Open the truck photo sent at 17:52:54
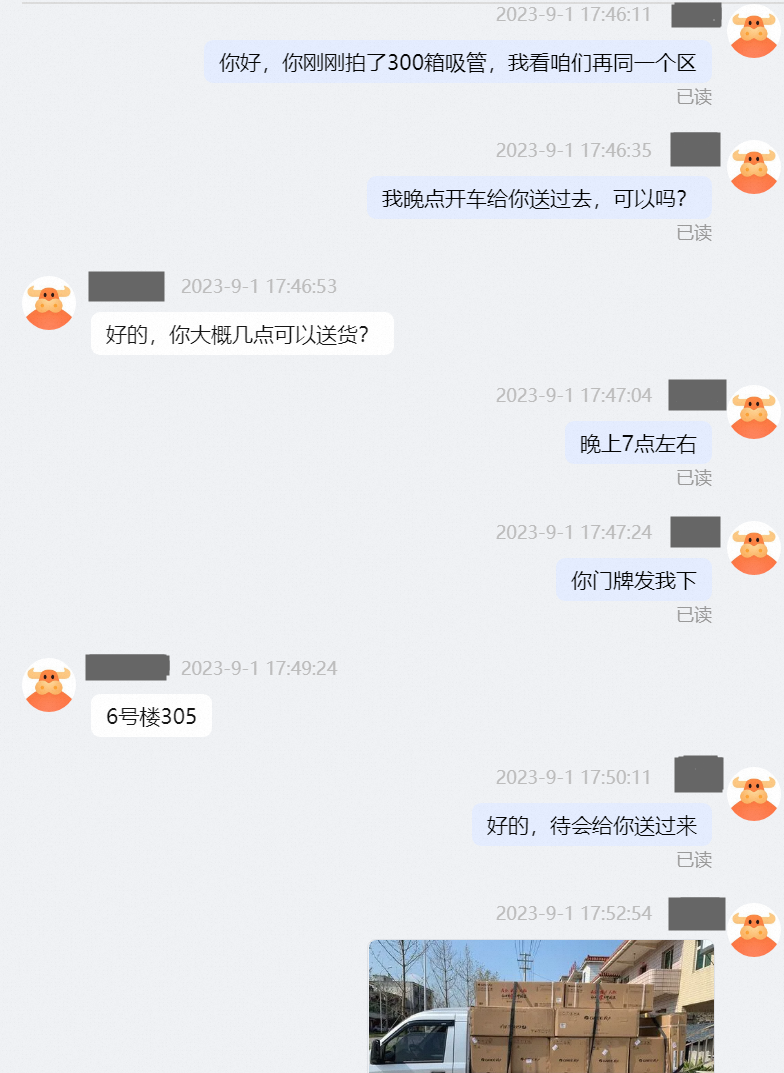This screenshot has width=784, height=1073. point(541,1005)
